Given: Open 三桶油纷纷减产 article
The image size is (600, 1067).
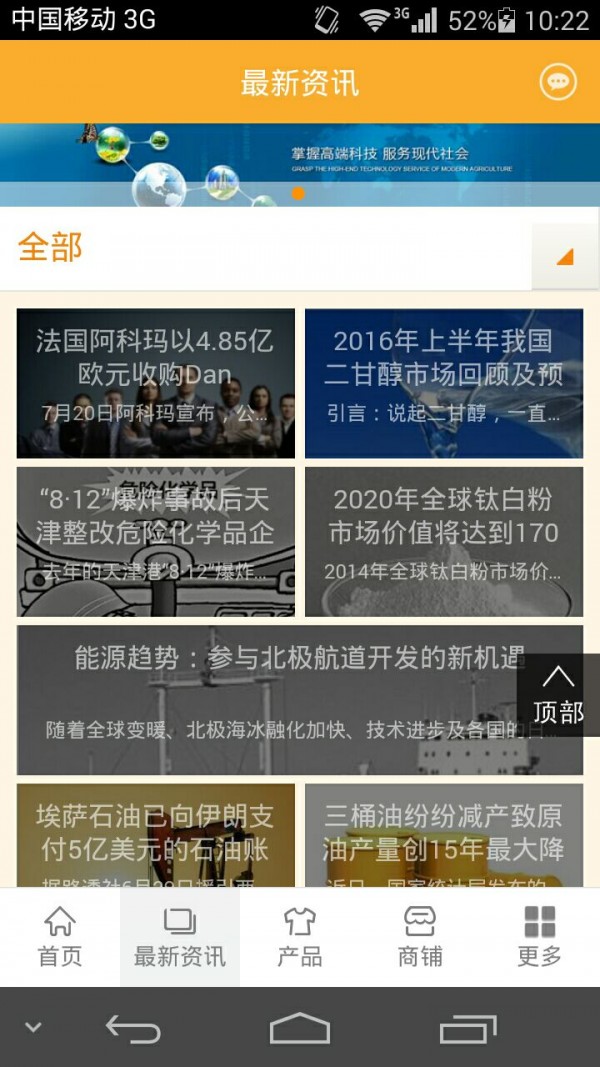Looking at the screenshot, I should (444, 835).
